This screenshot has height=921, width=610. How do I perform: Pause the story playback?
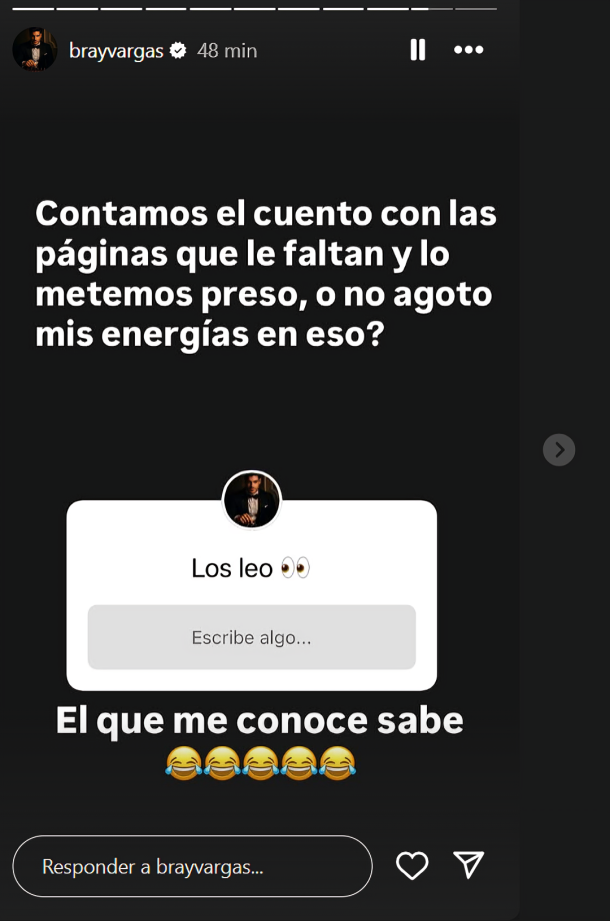tap(418, 50)
